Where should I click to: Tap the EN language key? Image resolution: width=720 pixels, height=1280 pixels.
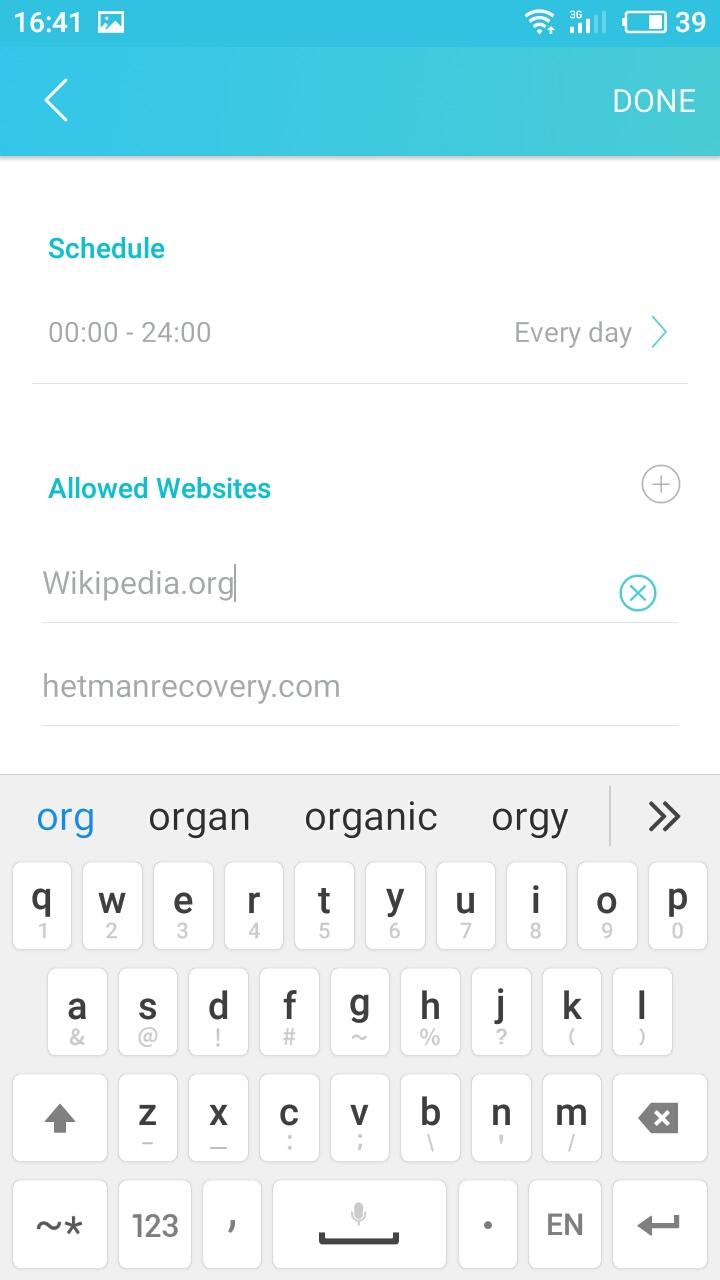(x=565, y=1225)
